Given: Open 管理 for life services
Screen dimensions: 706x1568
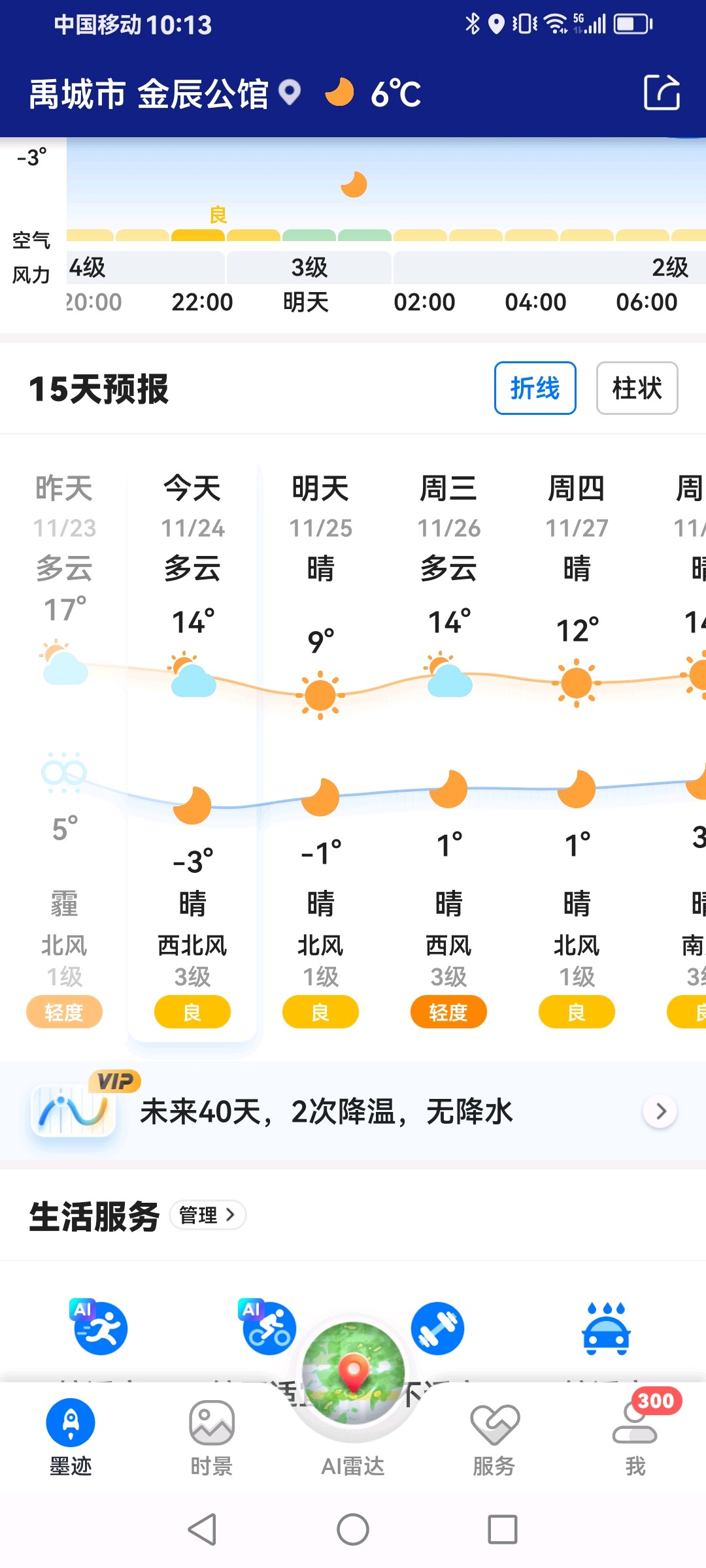Looking at the screenshot, I should tap(207, 1215).
